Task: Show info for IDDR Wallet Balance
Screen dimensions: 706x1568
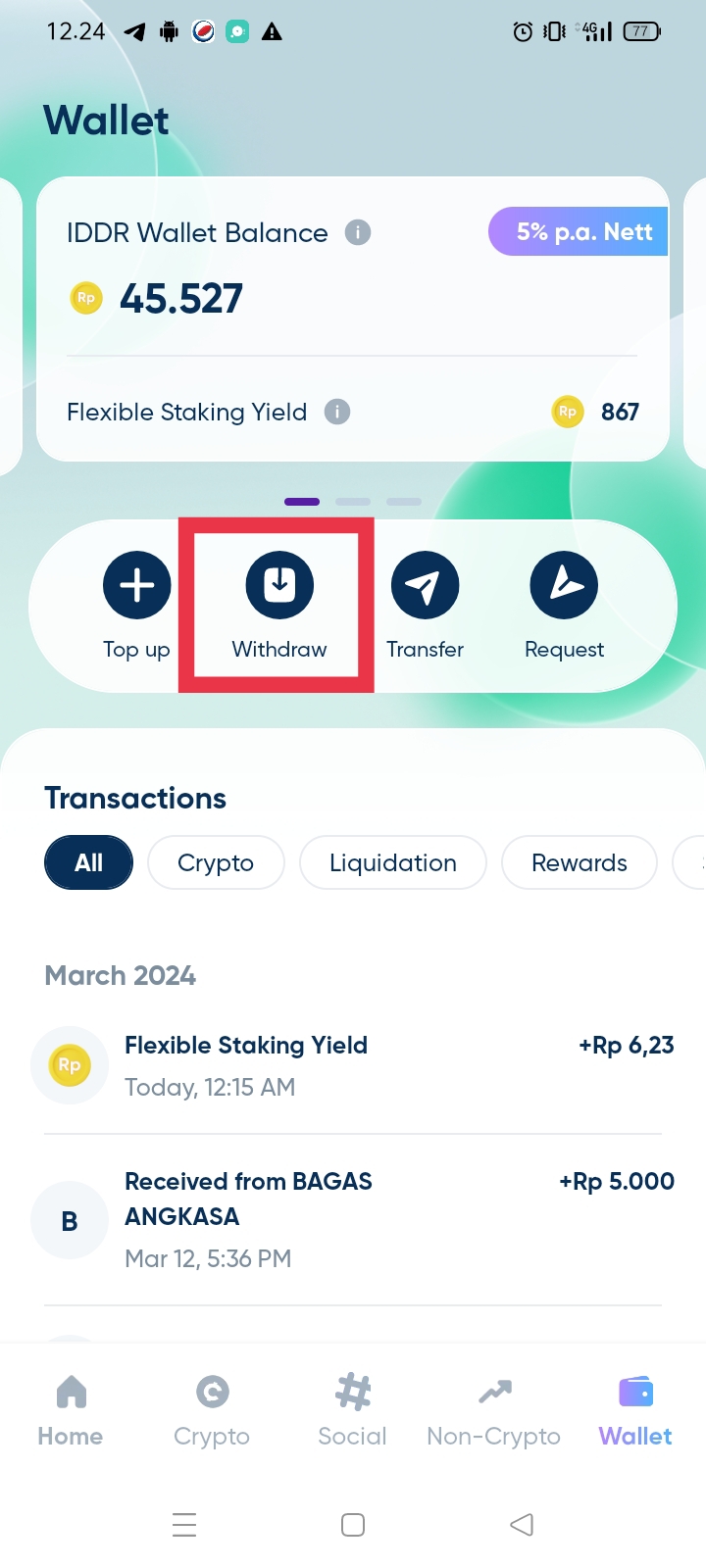Action: 358,232
